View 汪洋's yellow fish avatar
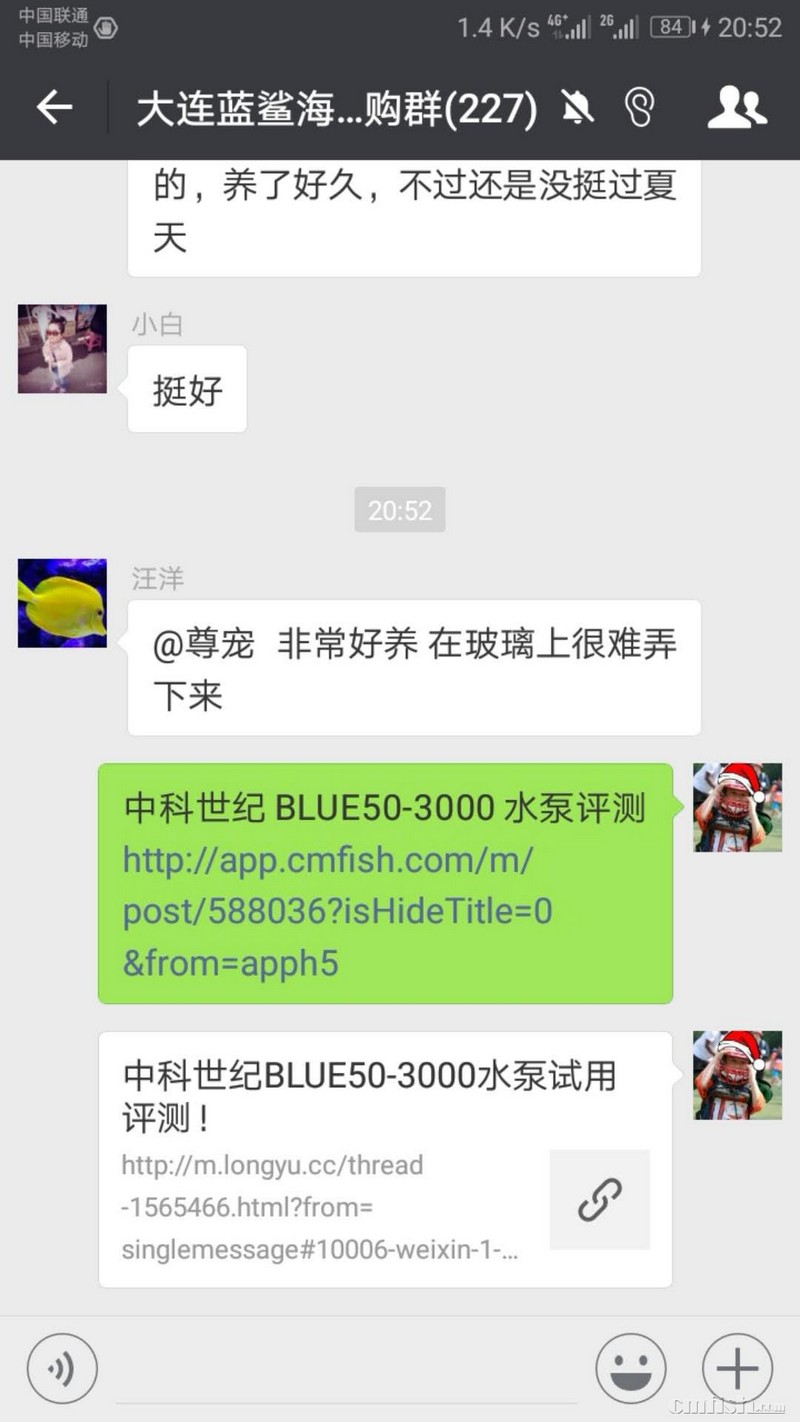 [62, 603]
